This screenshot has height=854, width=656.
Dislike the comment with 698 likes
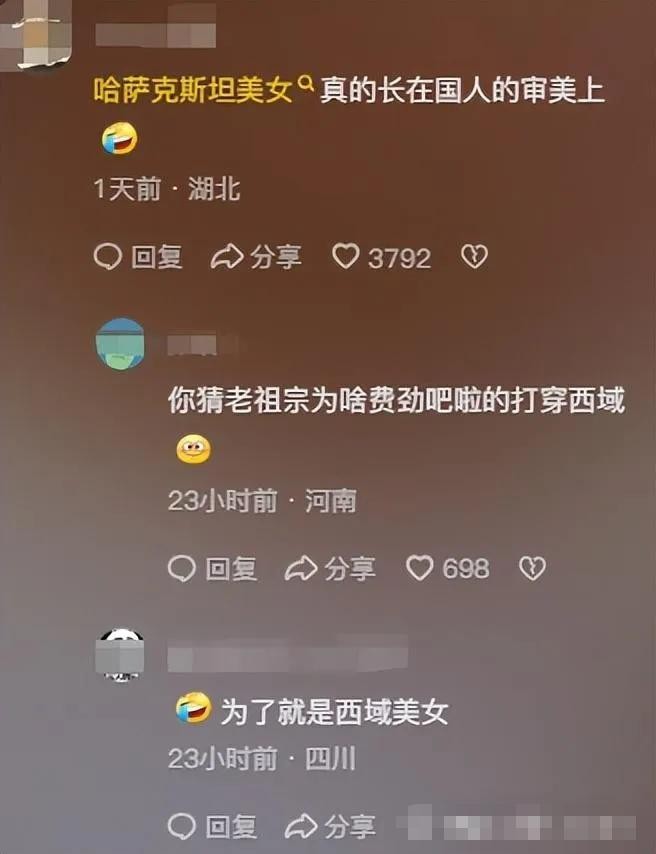pyautogui.click(x=532, y=569)
